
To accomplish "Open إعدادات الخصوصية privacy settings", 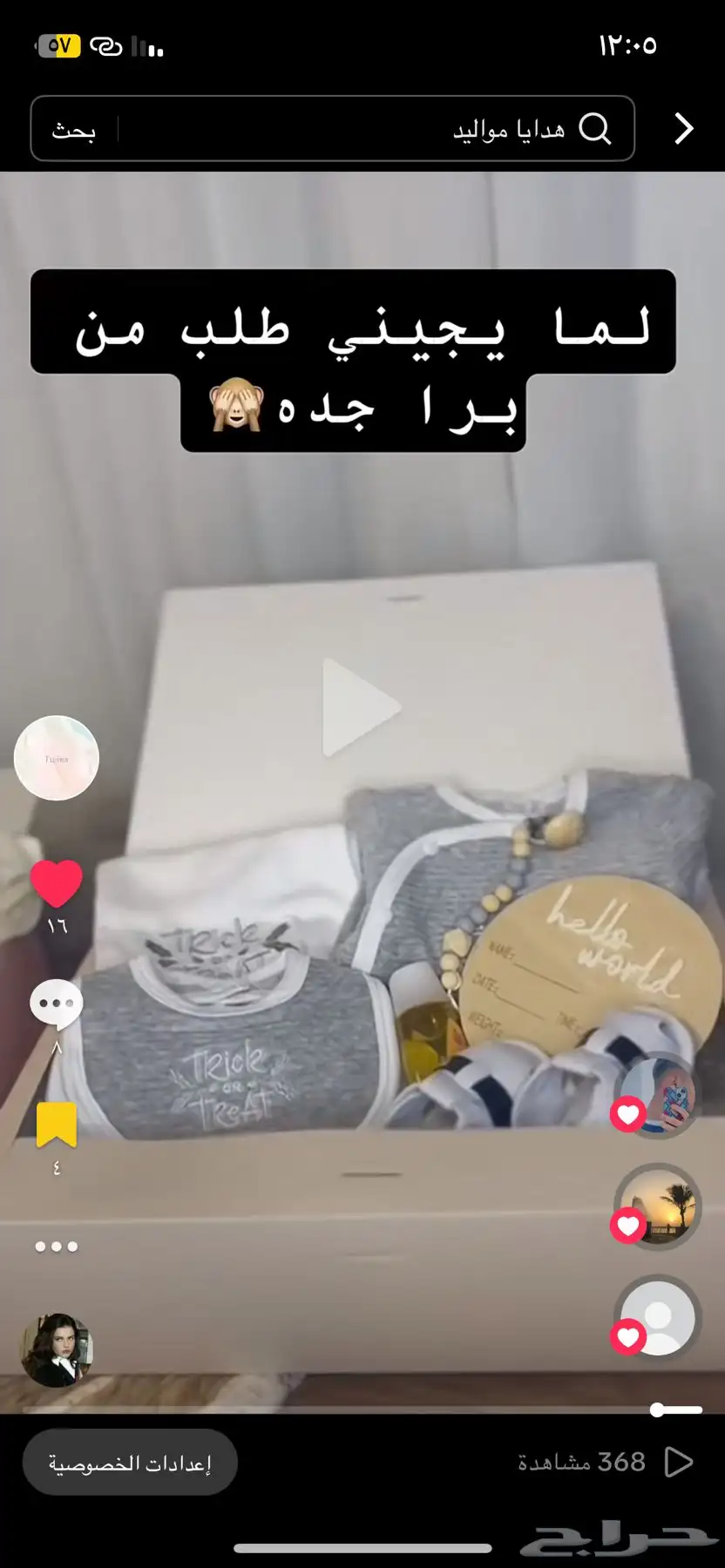I will coord(130,1463).
